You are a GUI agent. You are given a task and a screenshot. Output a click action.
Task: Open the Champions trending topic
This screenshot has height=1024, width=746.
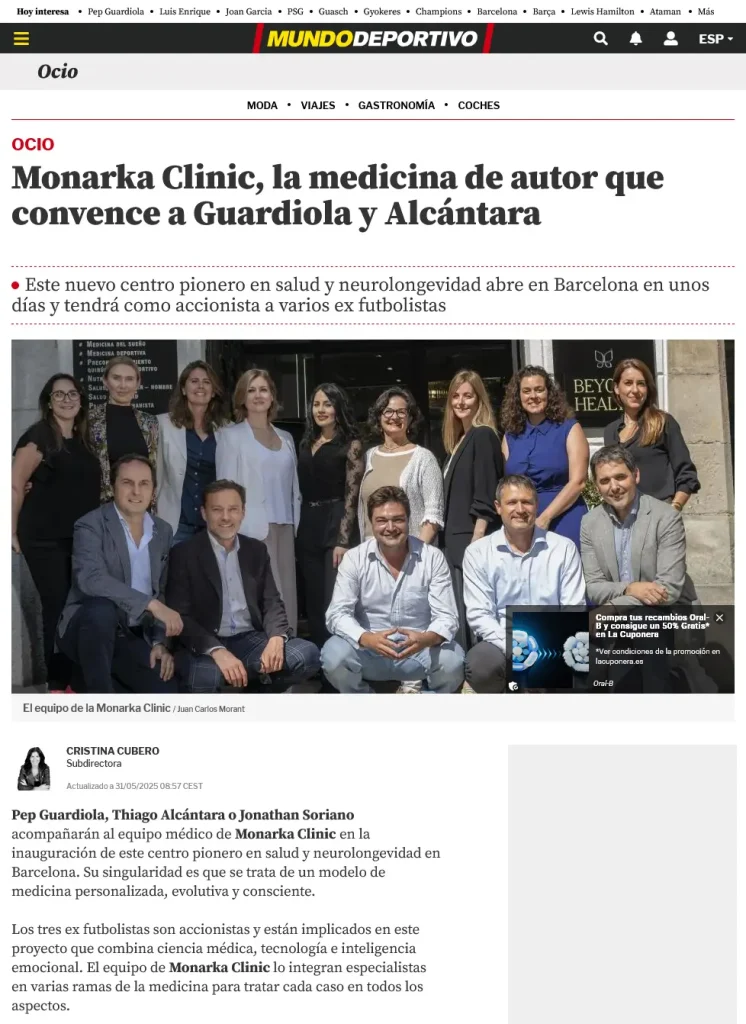point(439,12)
